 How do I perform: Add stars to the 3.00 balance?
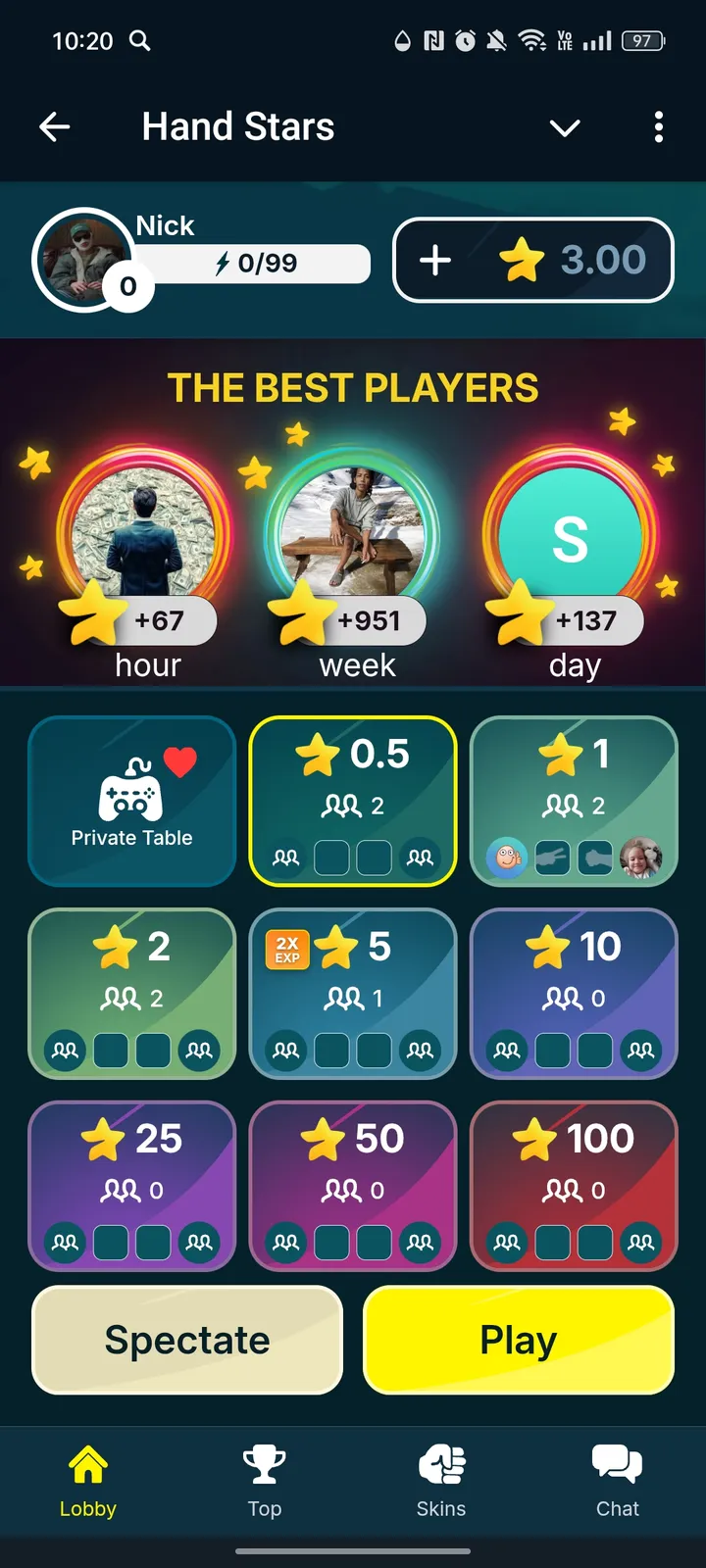[435, 261]
